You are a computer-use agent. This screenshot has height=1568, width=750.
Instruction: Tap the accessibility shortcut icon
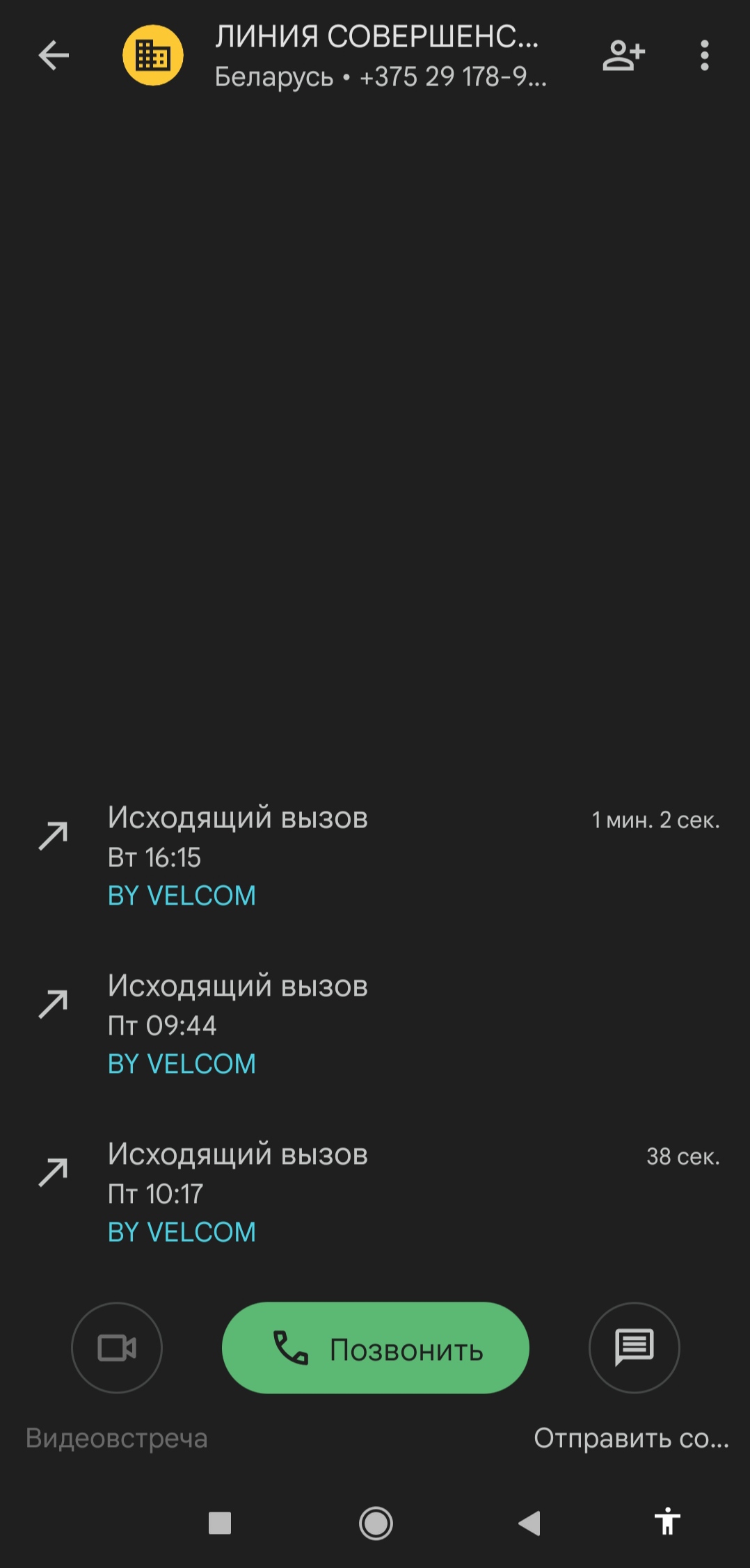click(667, 1522)
